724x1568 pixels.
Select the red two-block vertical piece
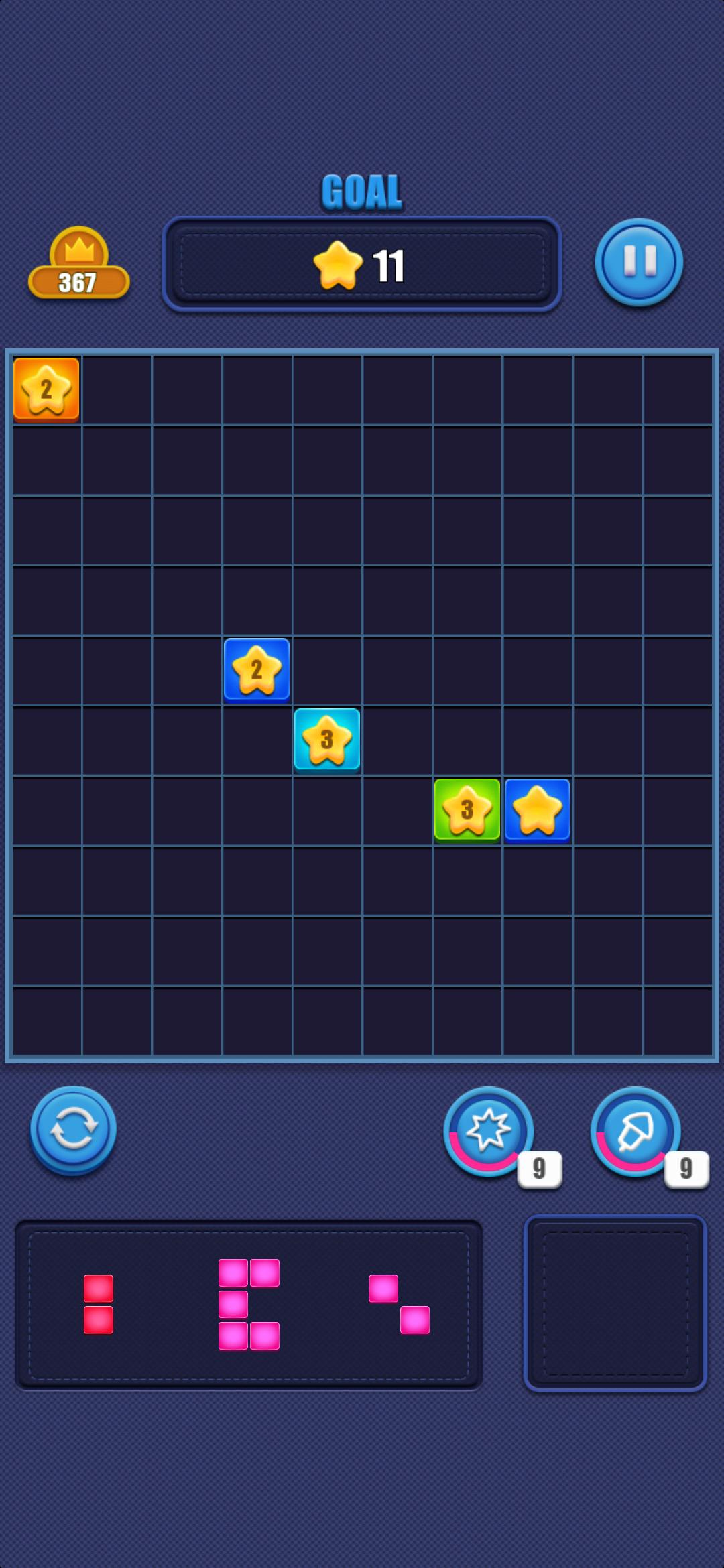click(99, 1304)
